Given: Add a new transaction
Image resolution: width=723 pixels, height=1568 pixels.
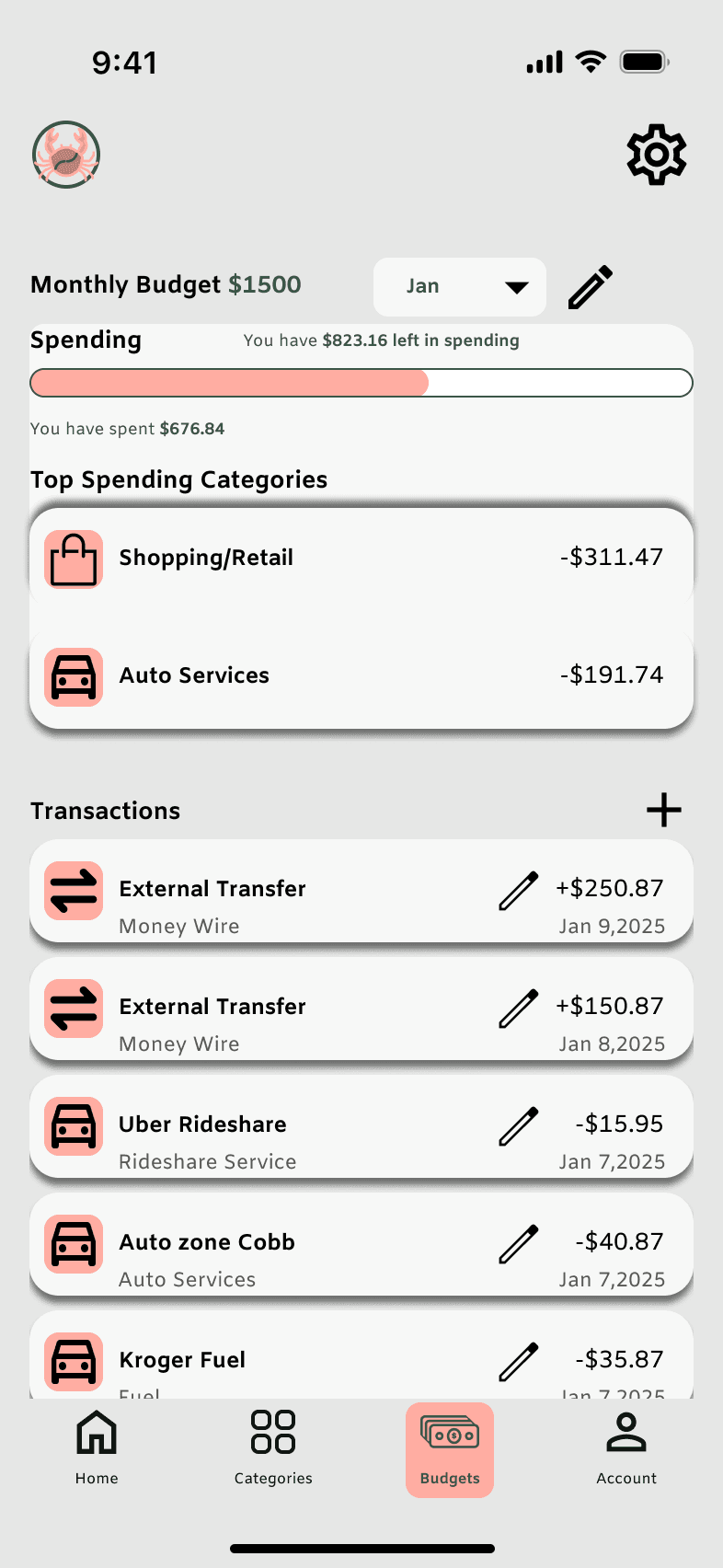Looking at the screenshot, I should pyautogui.click(x=663, y=810).
